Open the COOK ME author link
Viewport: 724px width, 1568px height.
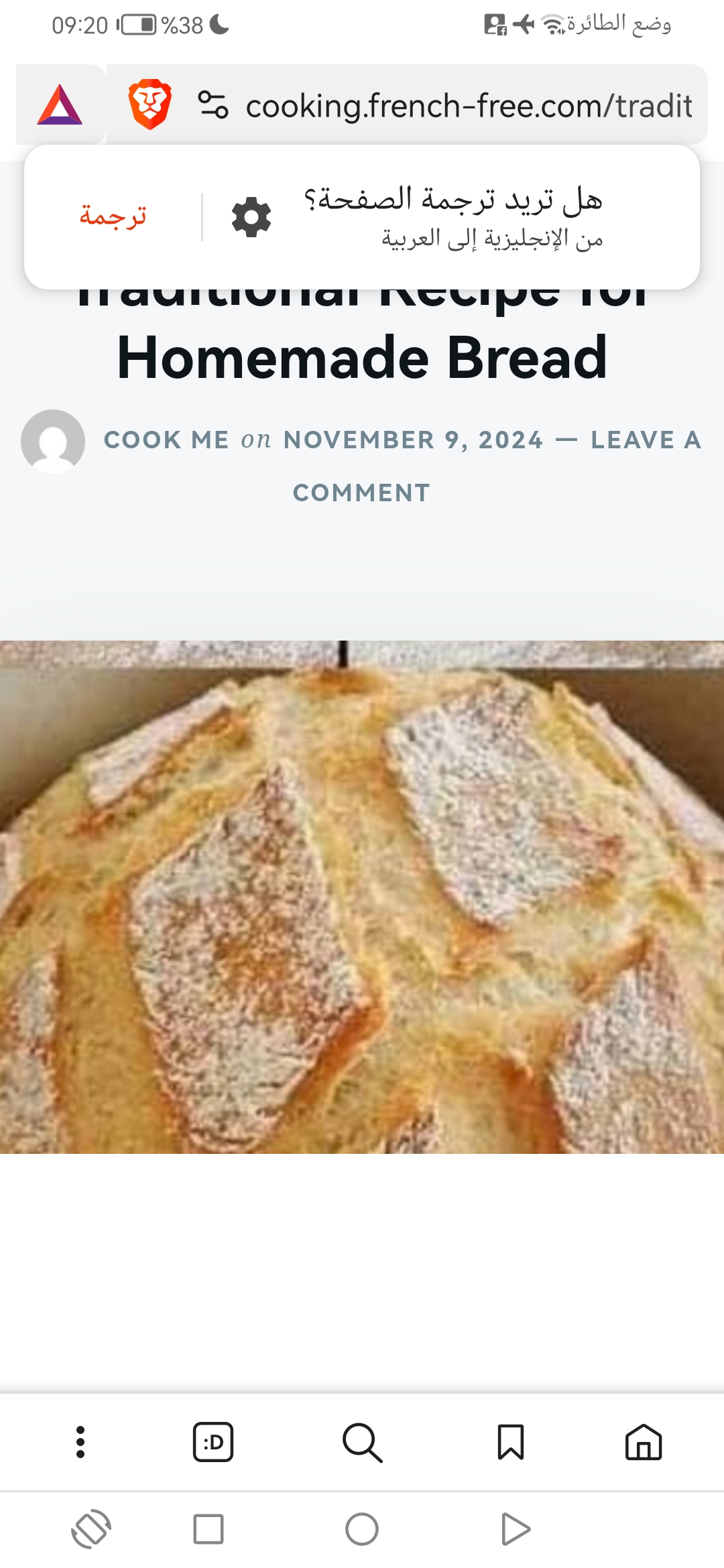click(166, 440)
